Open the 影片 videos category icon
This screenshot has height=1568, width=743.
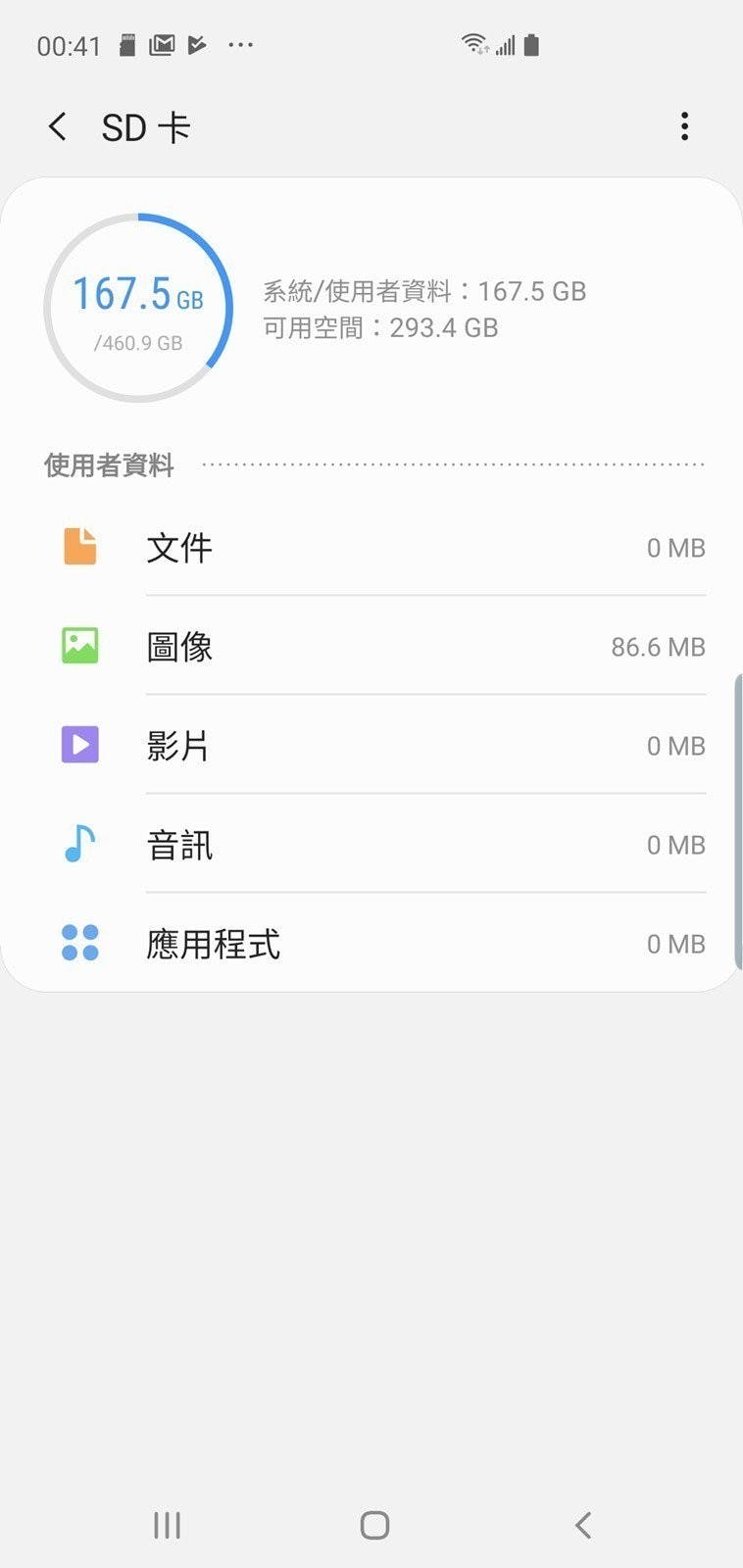point(79,746)
